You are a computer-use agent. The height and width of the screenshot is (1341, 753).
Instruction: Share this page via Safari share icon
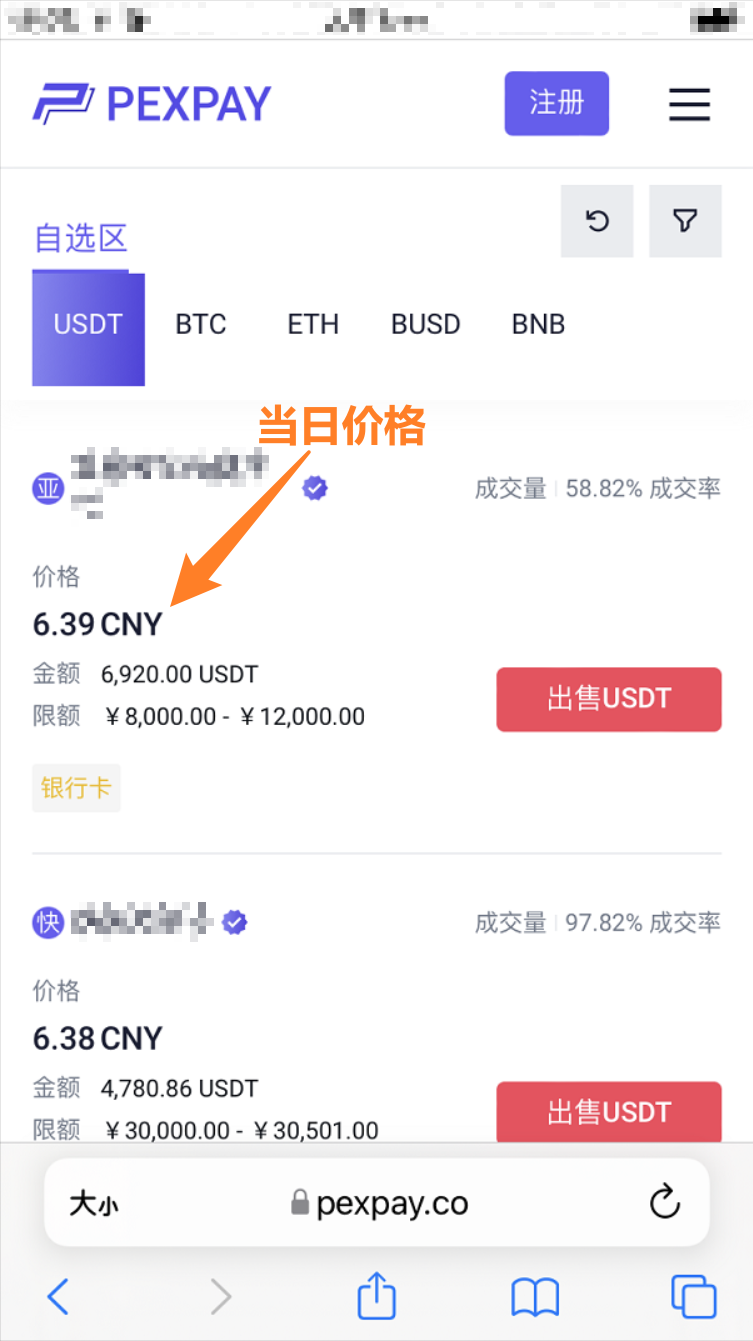tap(377, 1297)
